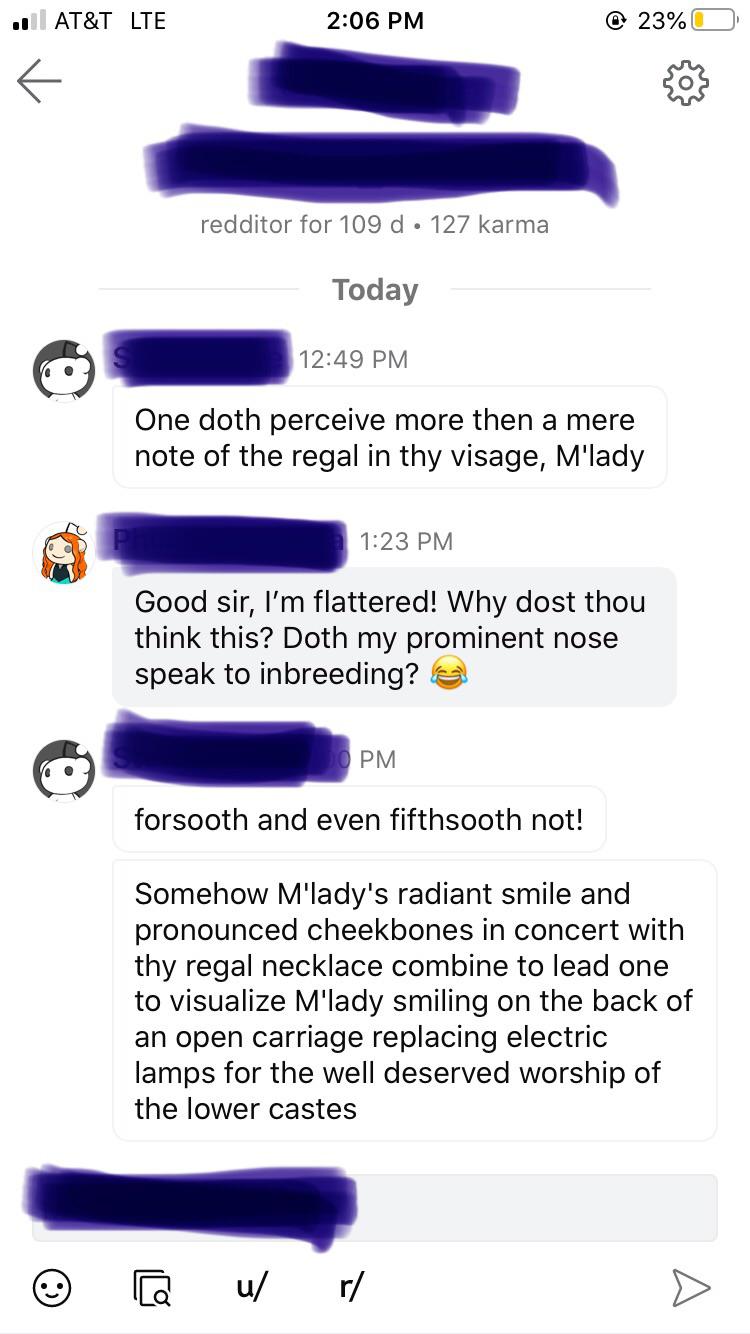
Task: View the gray Snoo avatar's profile
Action: coord(65,371)
